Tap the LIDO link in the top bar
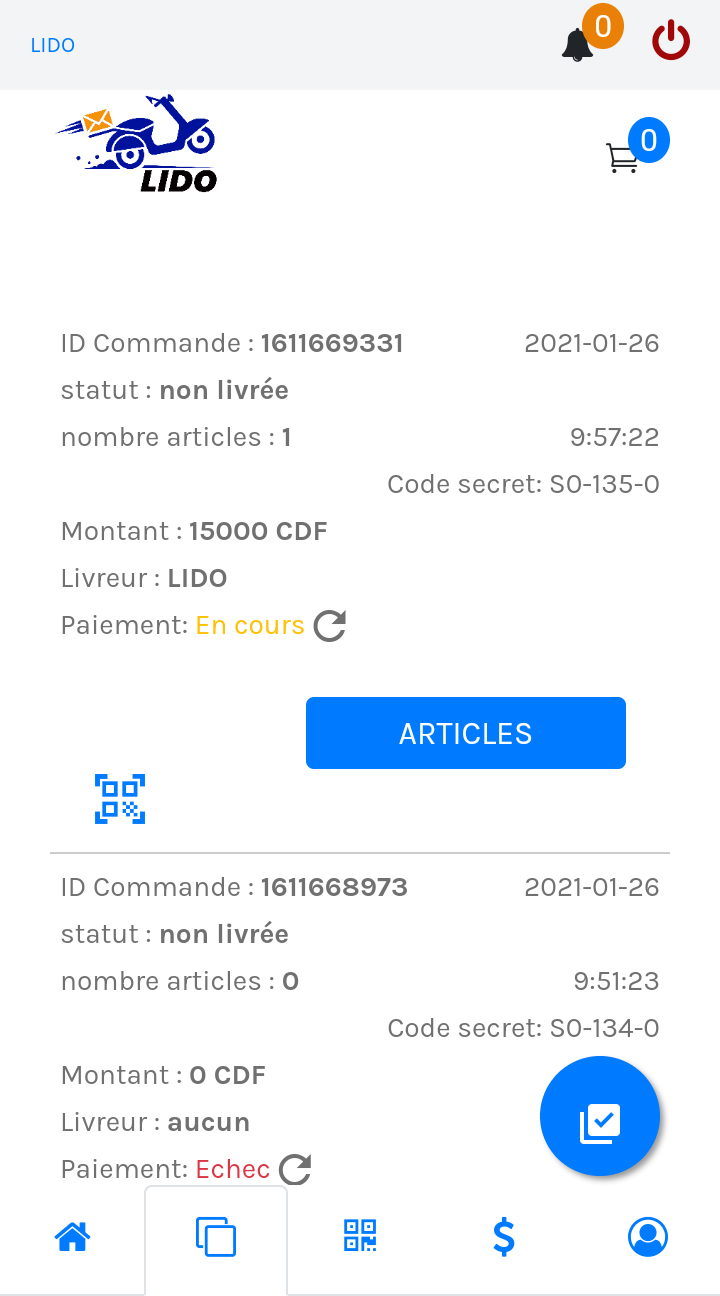 [x=53, y=45]
